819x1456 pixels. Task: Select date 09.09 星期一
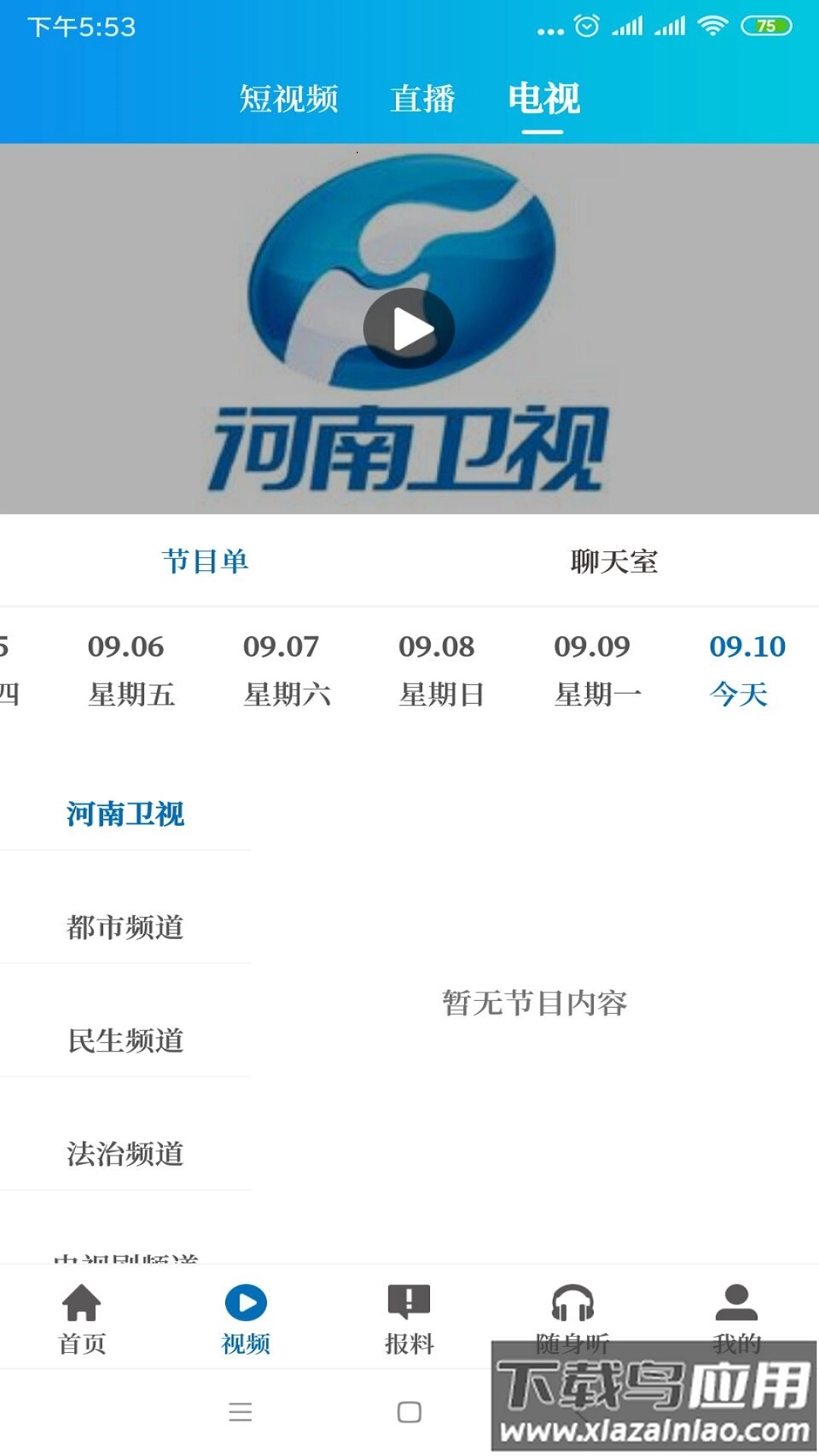pyautogui.click(x=595, y=670)
